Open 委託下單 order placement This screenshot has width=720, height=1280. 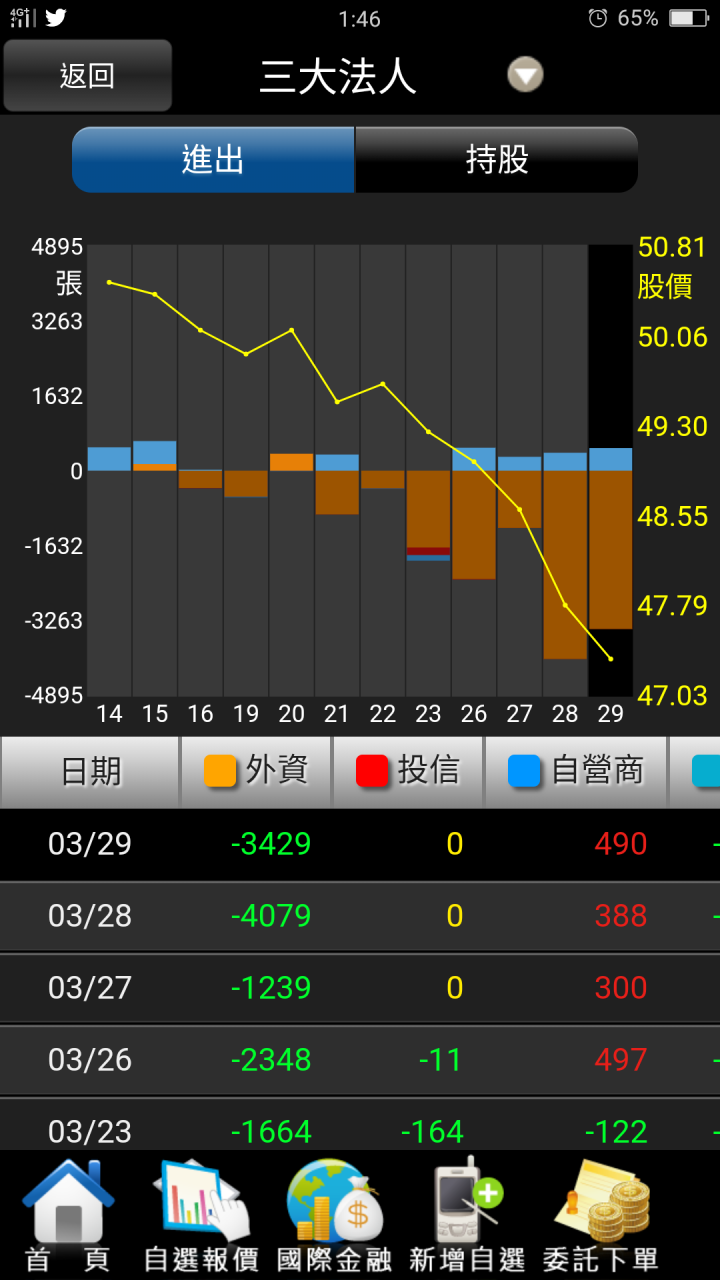(x=601, y=1216)
